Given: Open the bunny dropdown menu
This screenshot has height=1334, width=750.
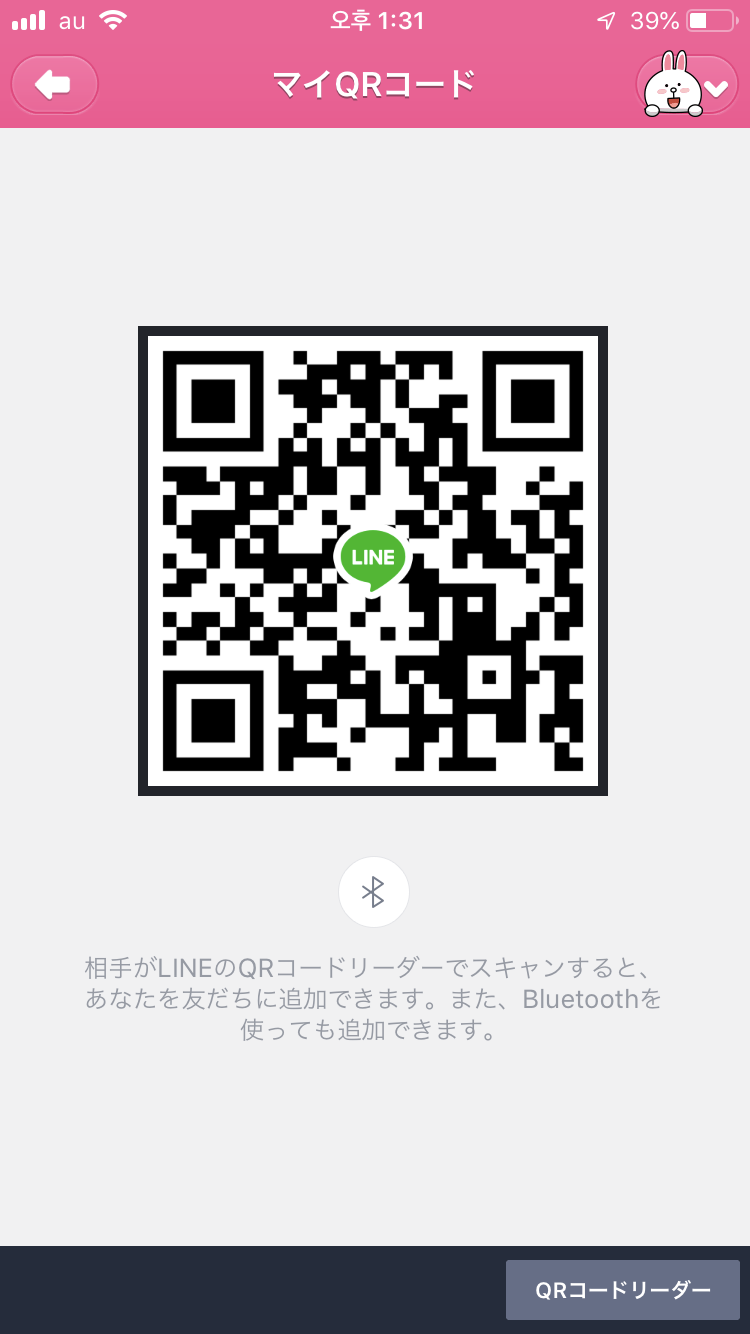Looking at the screenshot, I should click(x=687, y=86).
